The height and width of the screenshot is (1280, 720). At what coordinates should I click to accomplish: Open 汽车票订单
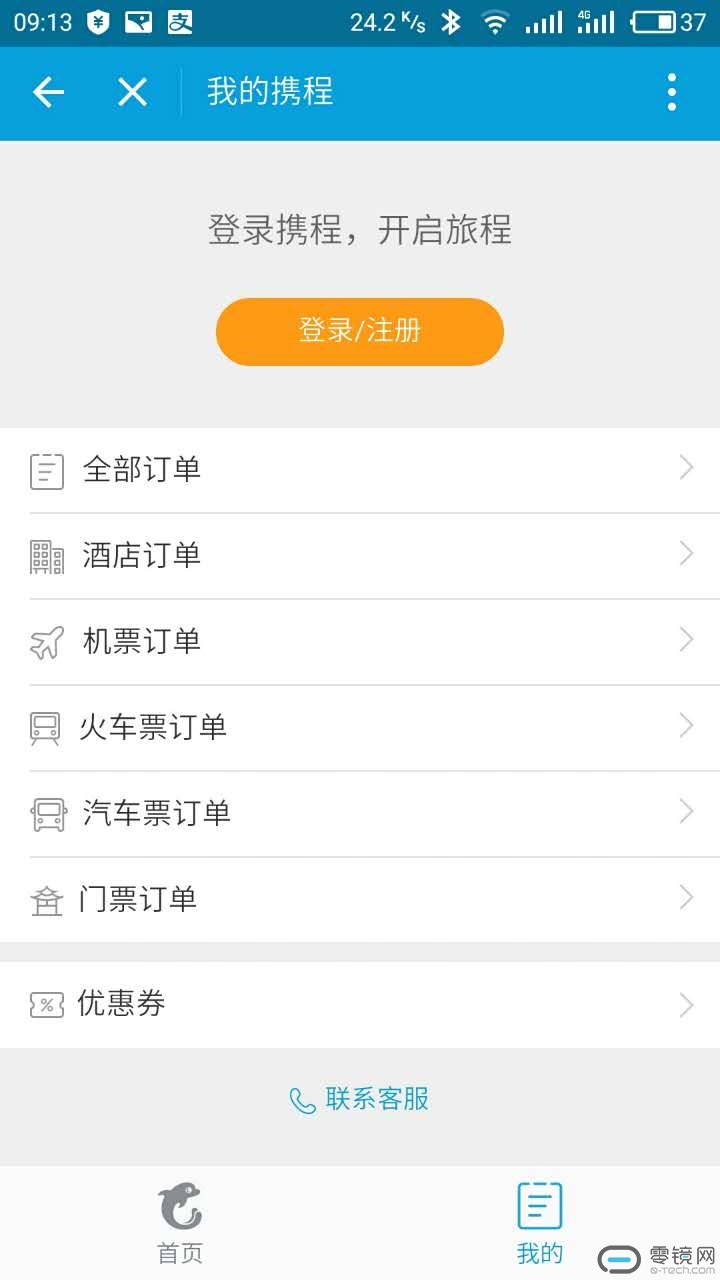pos(360,814)
